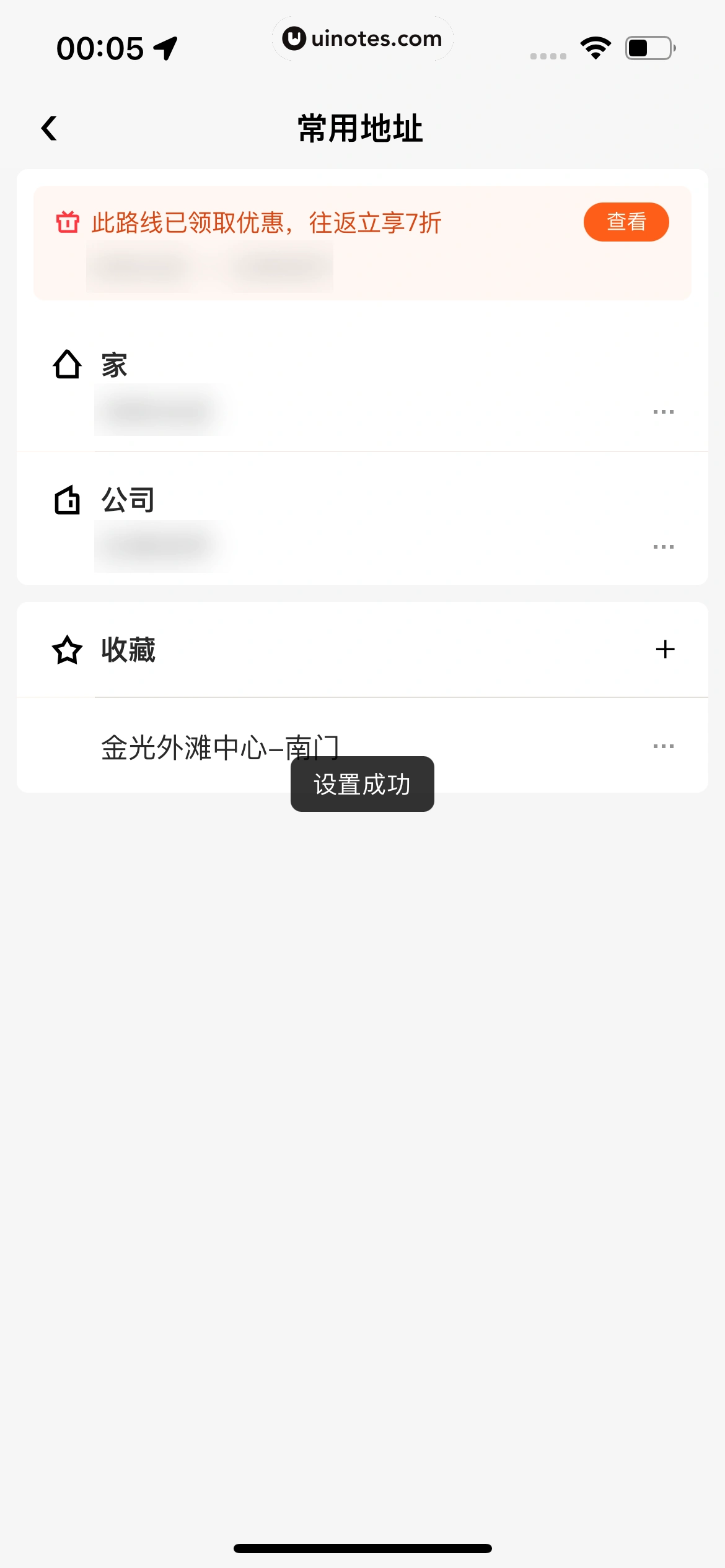Tap the 查看 button on the coupon banner
The width and height of the screenshot is (725, 1568).
click(x=625, y=221)
